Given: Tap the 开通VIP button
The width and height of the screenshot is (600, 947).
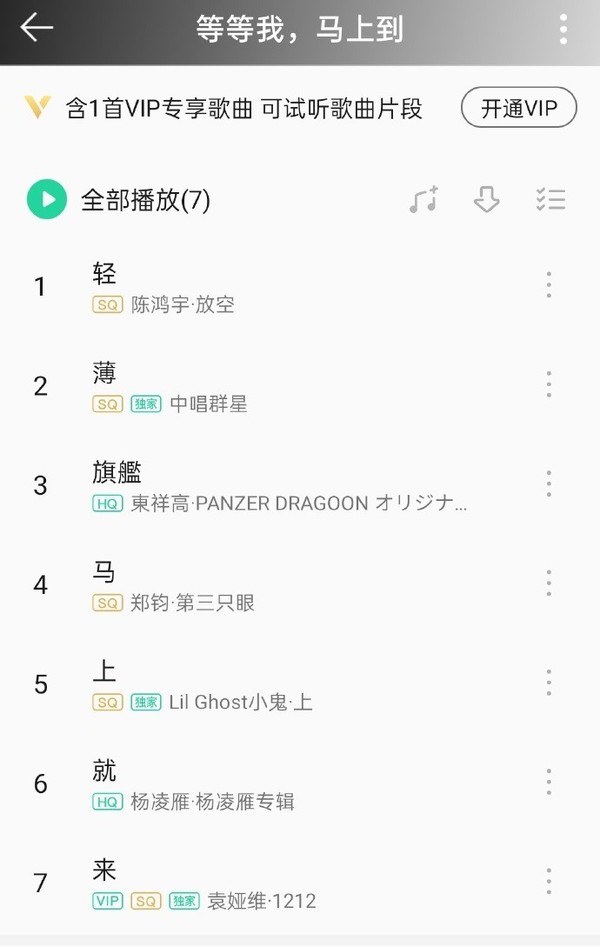Looking at the screenshot, I should (x=518, y=109).
